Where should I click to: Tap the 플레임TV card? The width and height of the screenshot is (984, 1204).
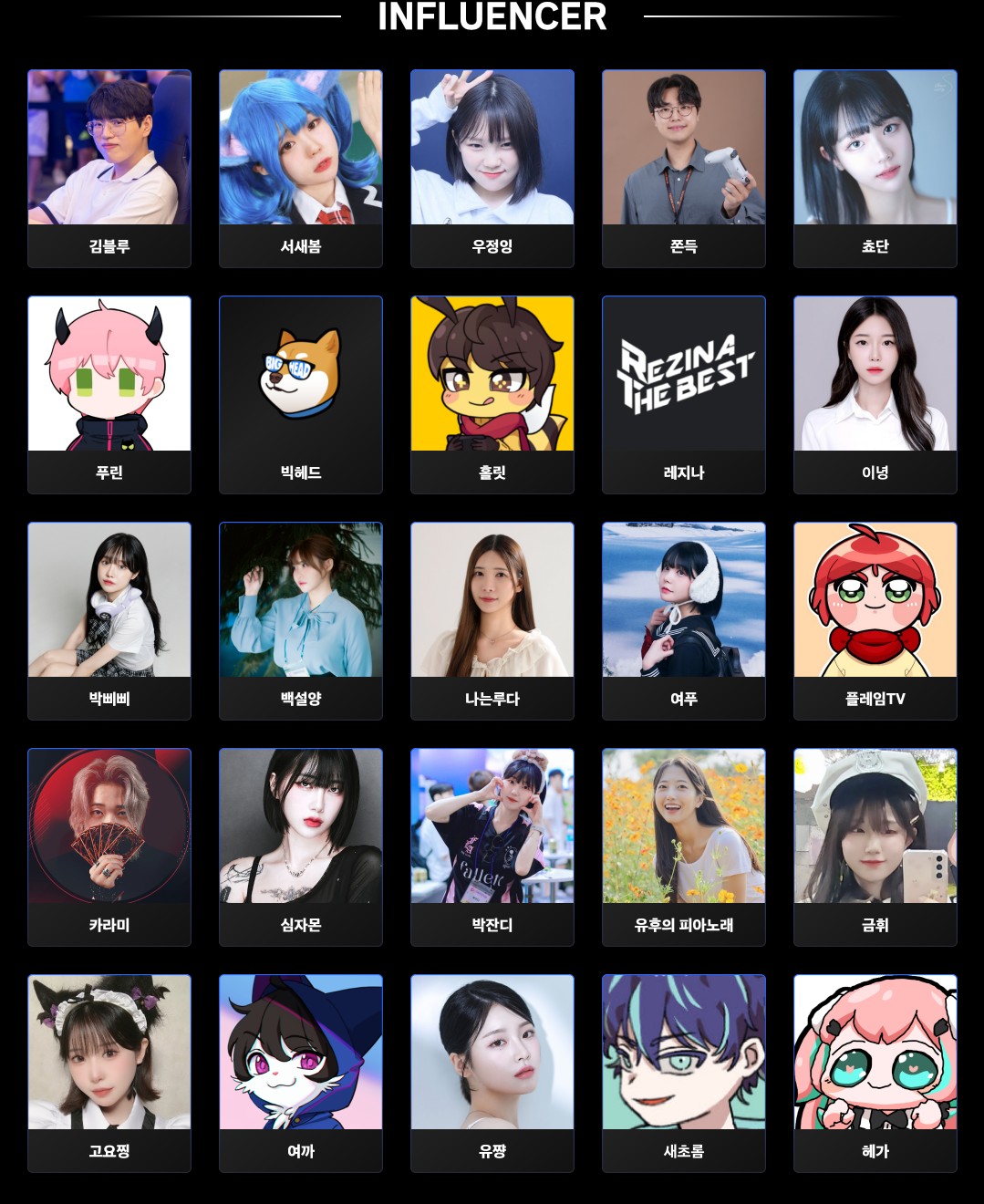[x=875, y=620]
